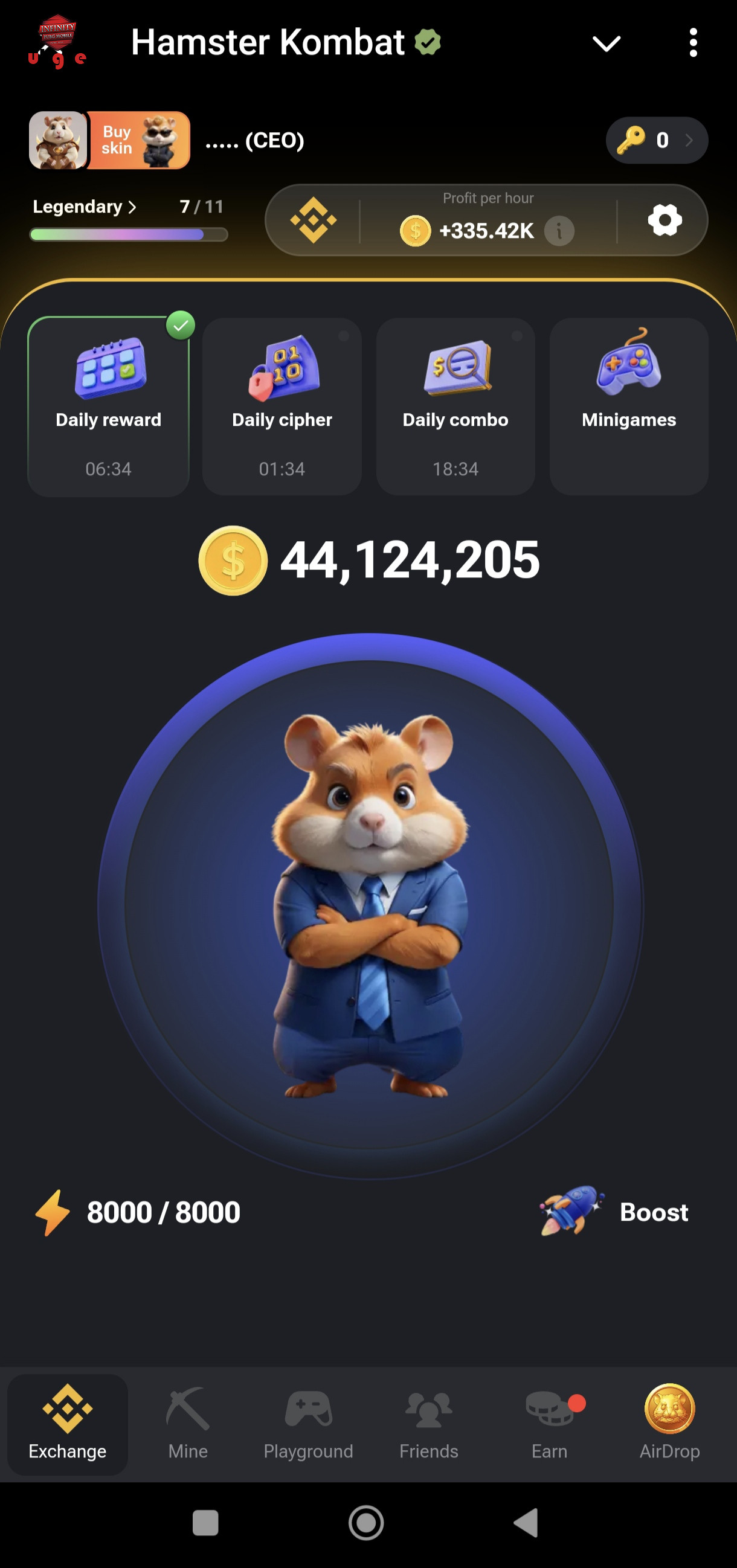Collapse the mini app using the down chevron
The height and width of the screenshot is (1568, 737).
[x=606, y=43]
